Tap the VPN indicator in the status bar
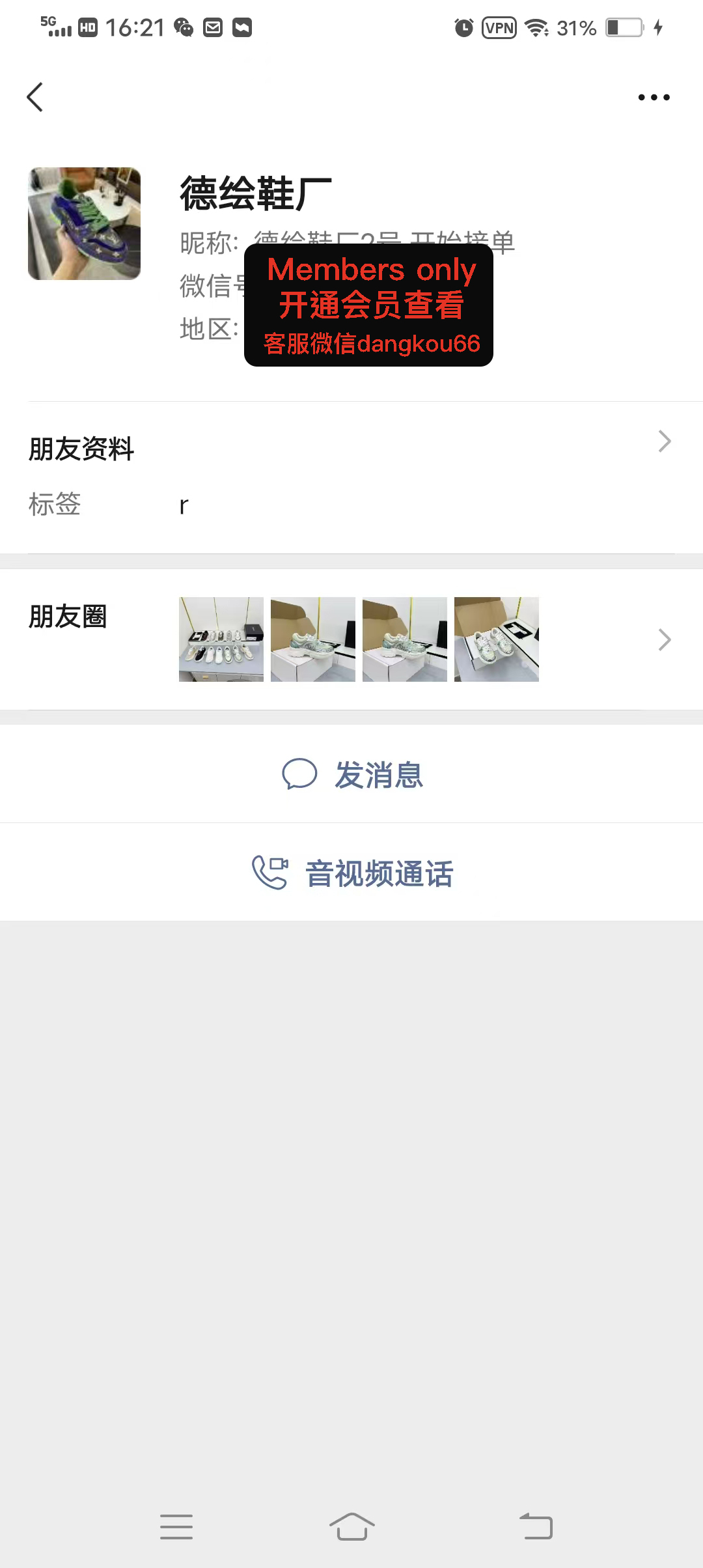 point(499,27)
